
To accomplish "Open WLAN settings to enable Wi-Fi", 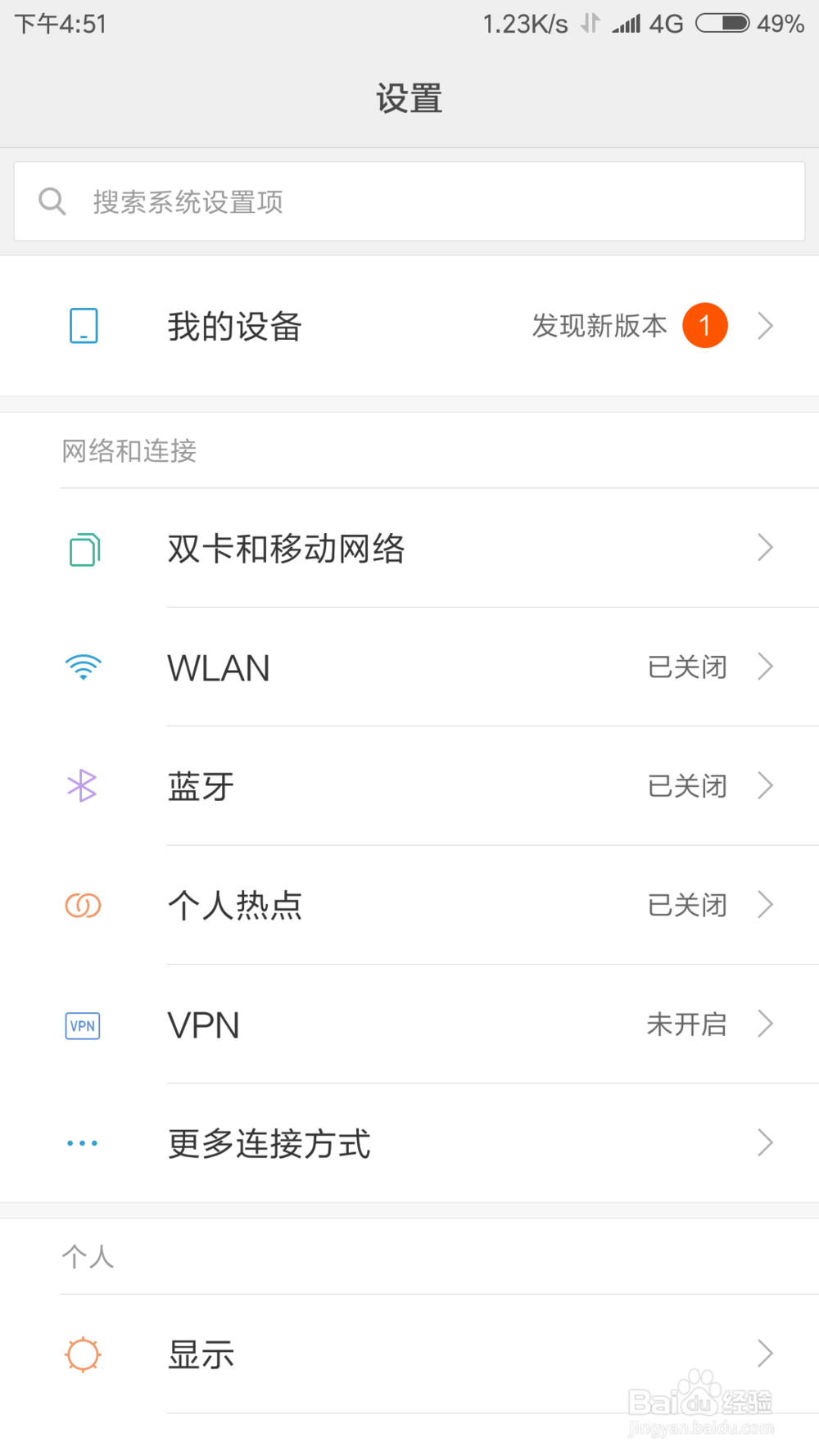I will pos(409,667).
